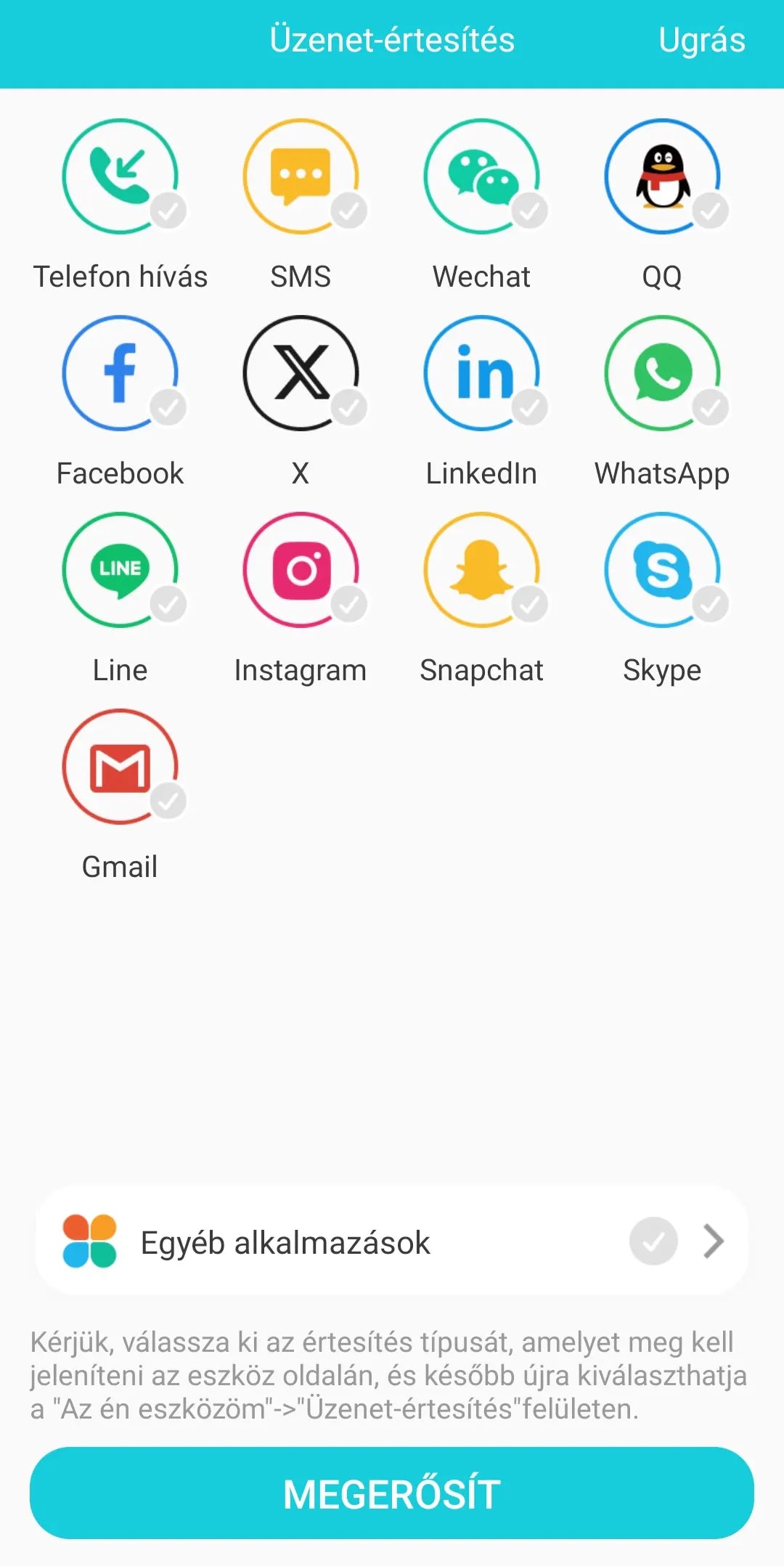This screenshot has width=784, height=1566.
Task: Enable Telefon hívás notifications
Action: click(x=121, y=176)
